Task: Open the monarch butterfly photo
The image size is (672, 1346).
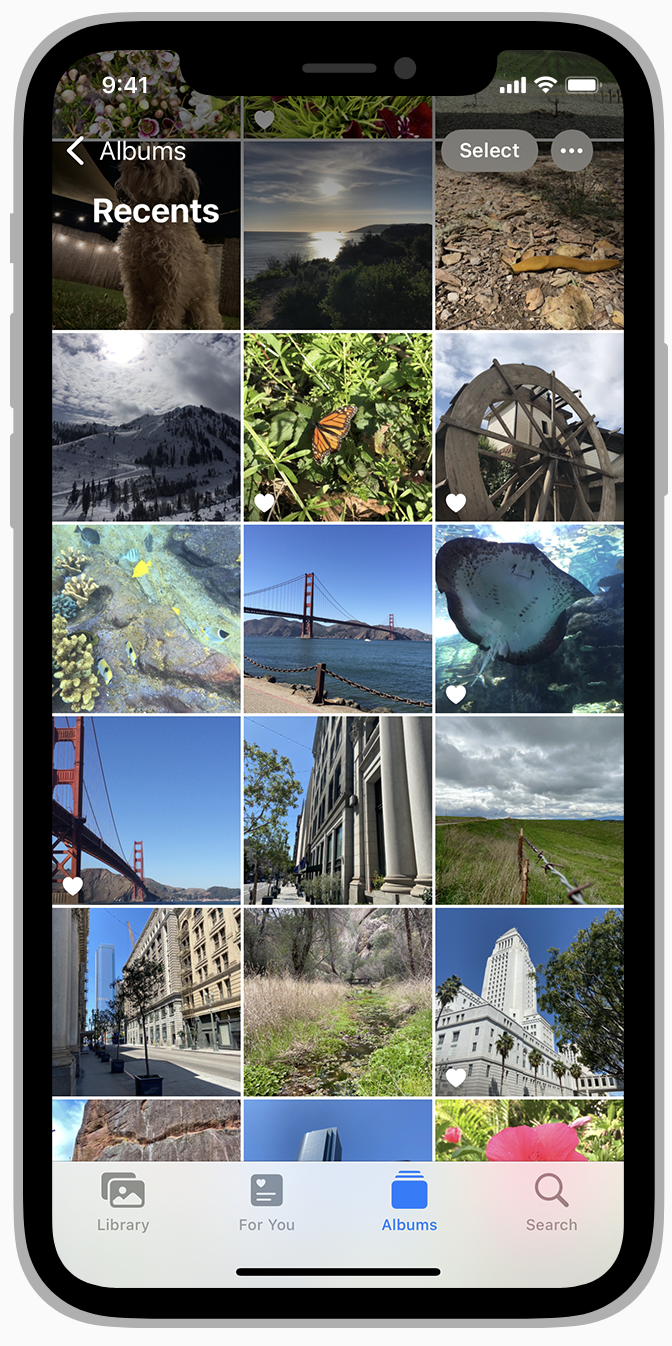Action: pyautogui.click(x=338, y=427)
